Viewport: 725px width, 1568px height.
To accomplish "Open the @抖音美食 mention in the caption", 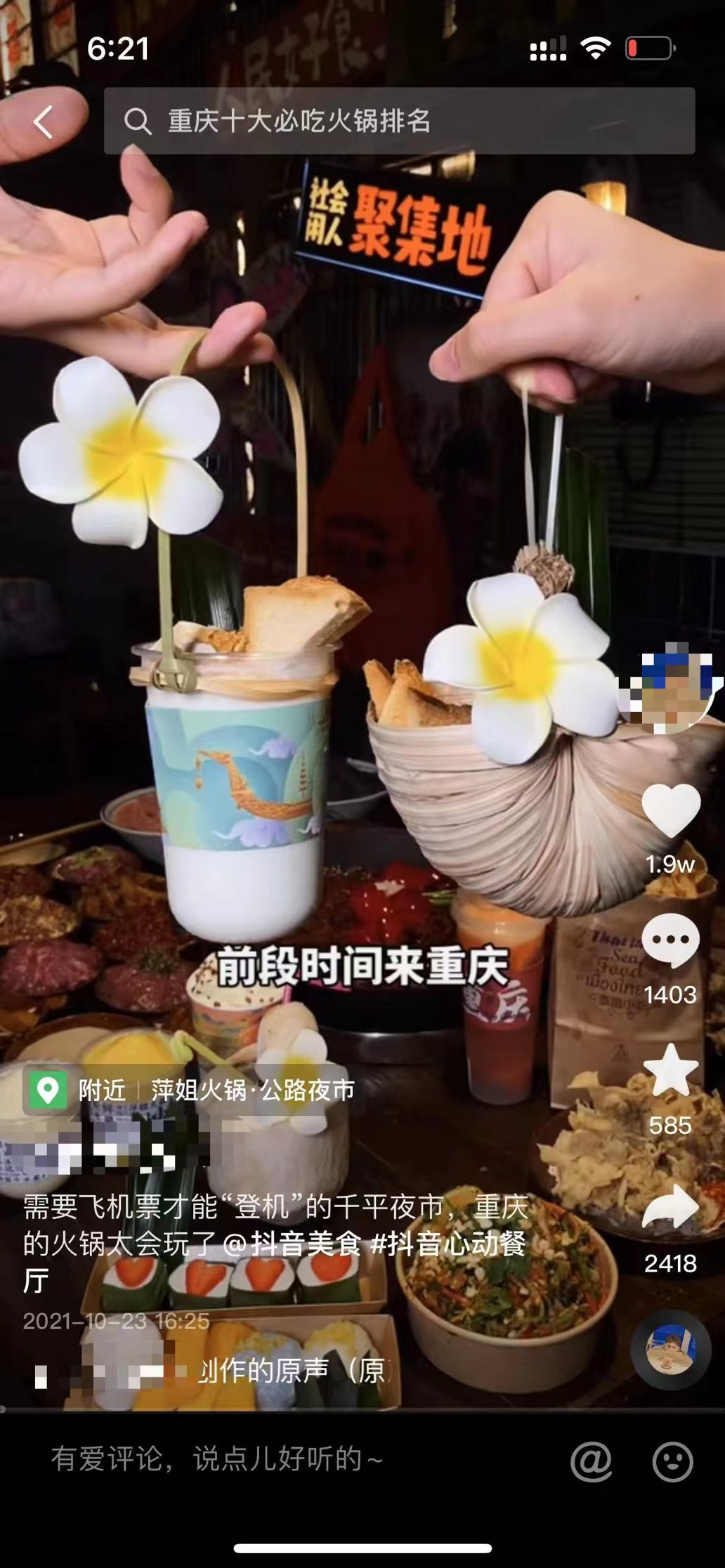I will click(x=292, y=1244).
